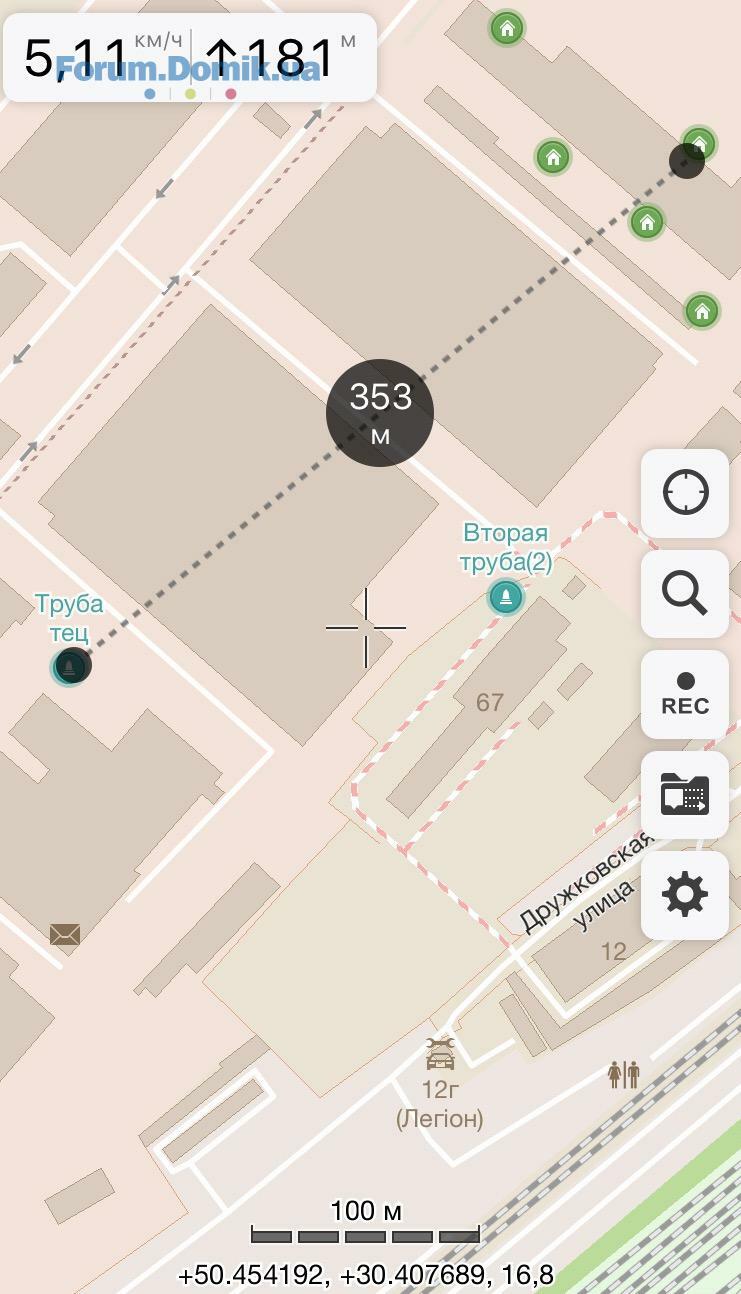This screenshot has width=741, height=1294.
Task: Tap the 12г (Легіон) car repair marker
Action: click(440, 1054)
